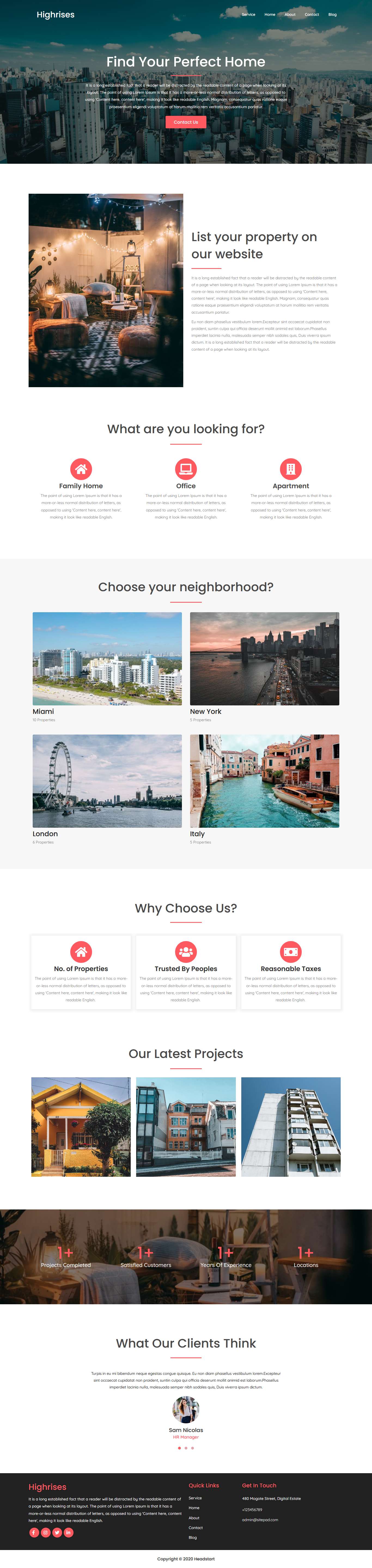The width and height of the screenshot is (372, 1568).
Task: Show the second testimonial via slider dot
Action: (x=186, y=1448)
